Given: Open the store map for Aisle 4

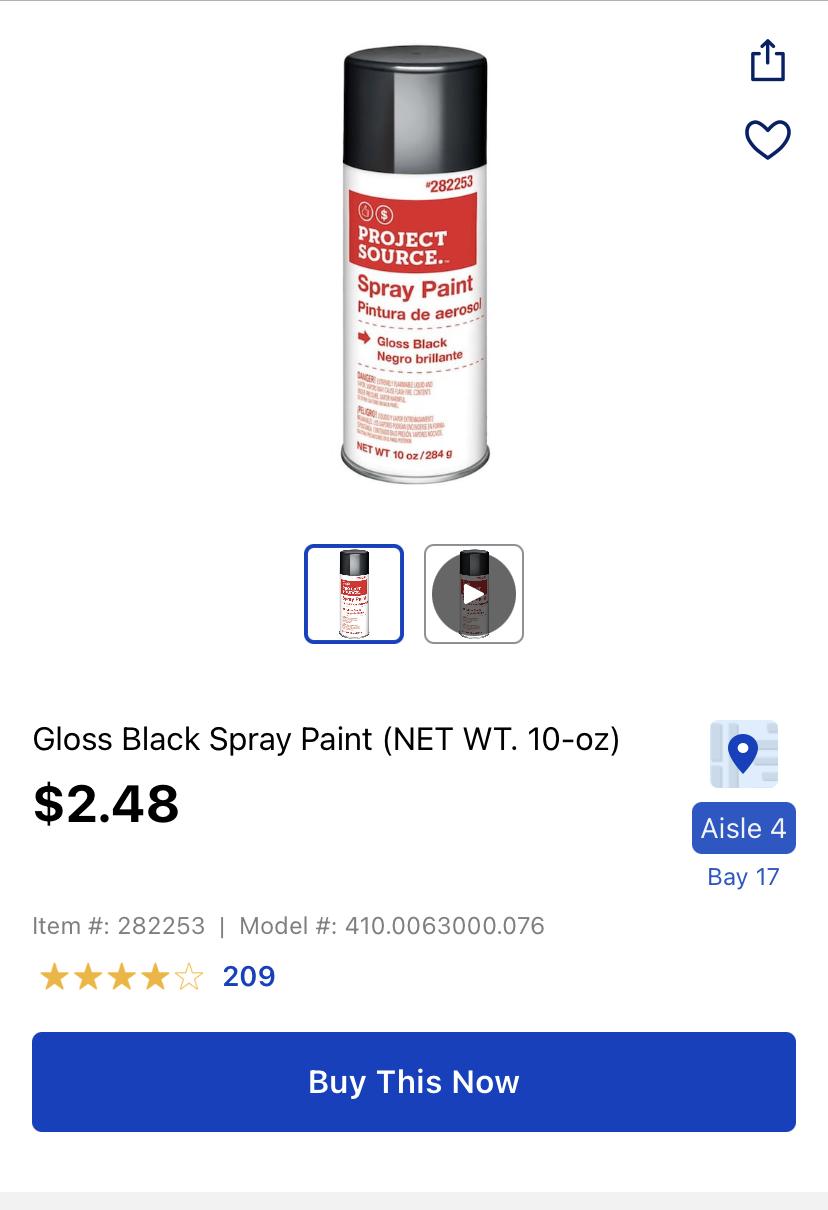Looking at the screenshot, I should (x=743, y=755).
